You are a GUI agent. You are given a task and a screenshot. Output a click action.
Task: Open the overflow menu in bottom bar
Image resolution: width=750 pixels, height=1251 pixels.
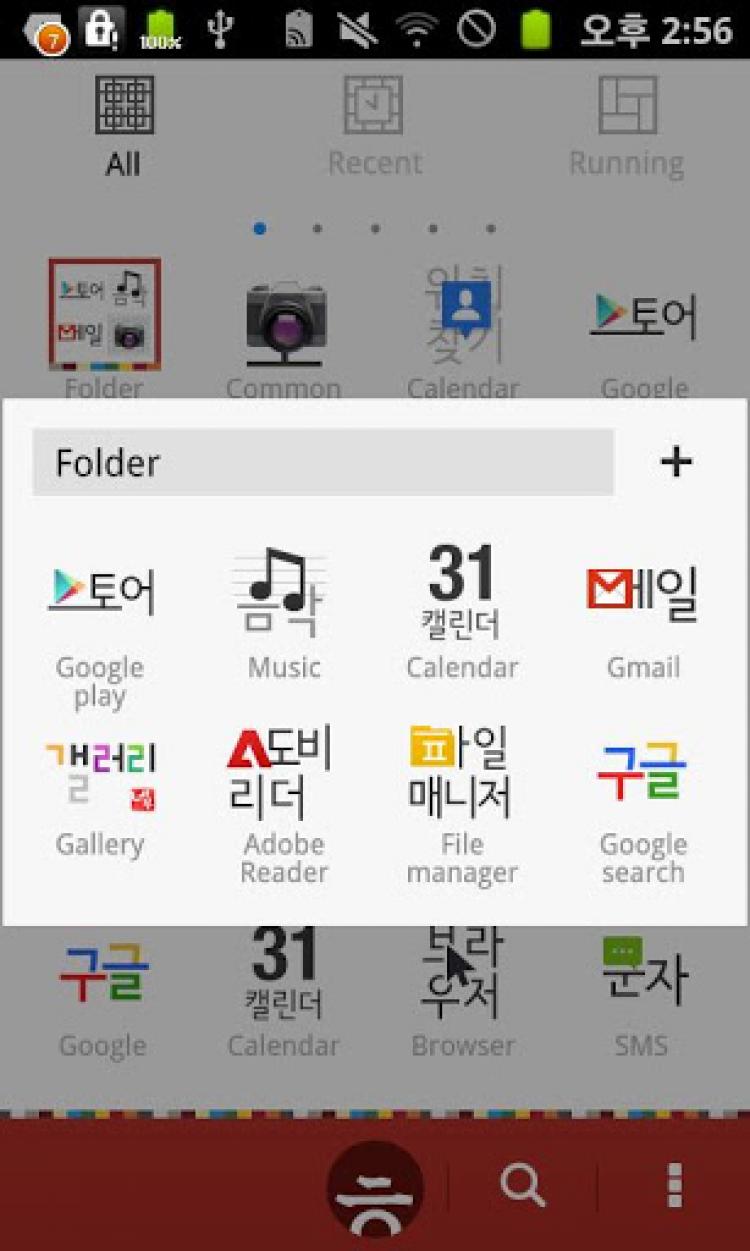point(674,1186)
